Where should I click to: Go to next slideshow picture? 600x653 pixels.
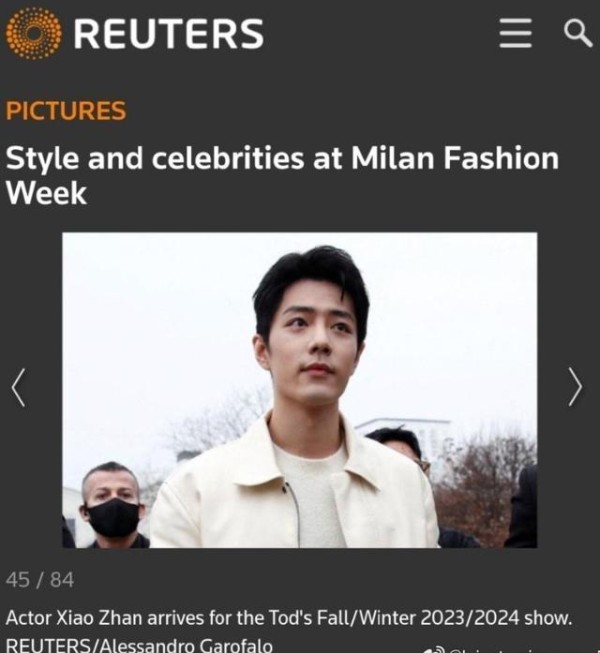(x=575, y=387)
